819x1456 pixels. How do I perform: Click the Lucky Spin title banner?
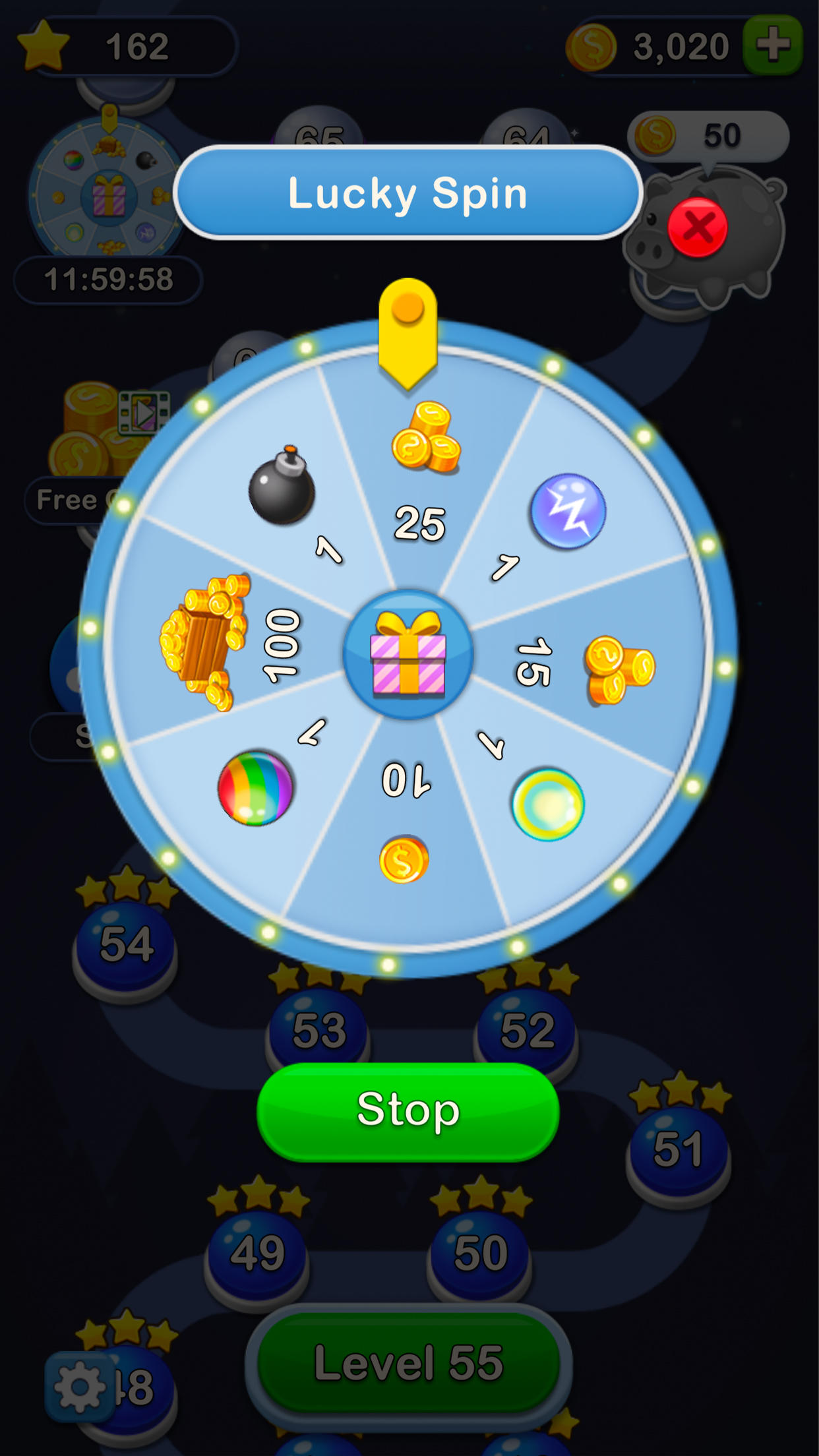(407, 191)
